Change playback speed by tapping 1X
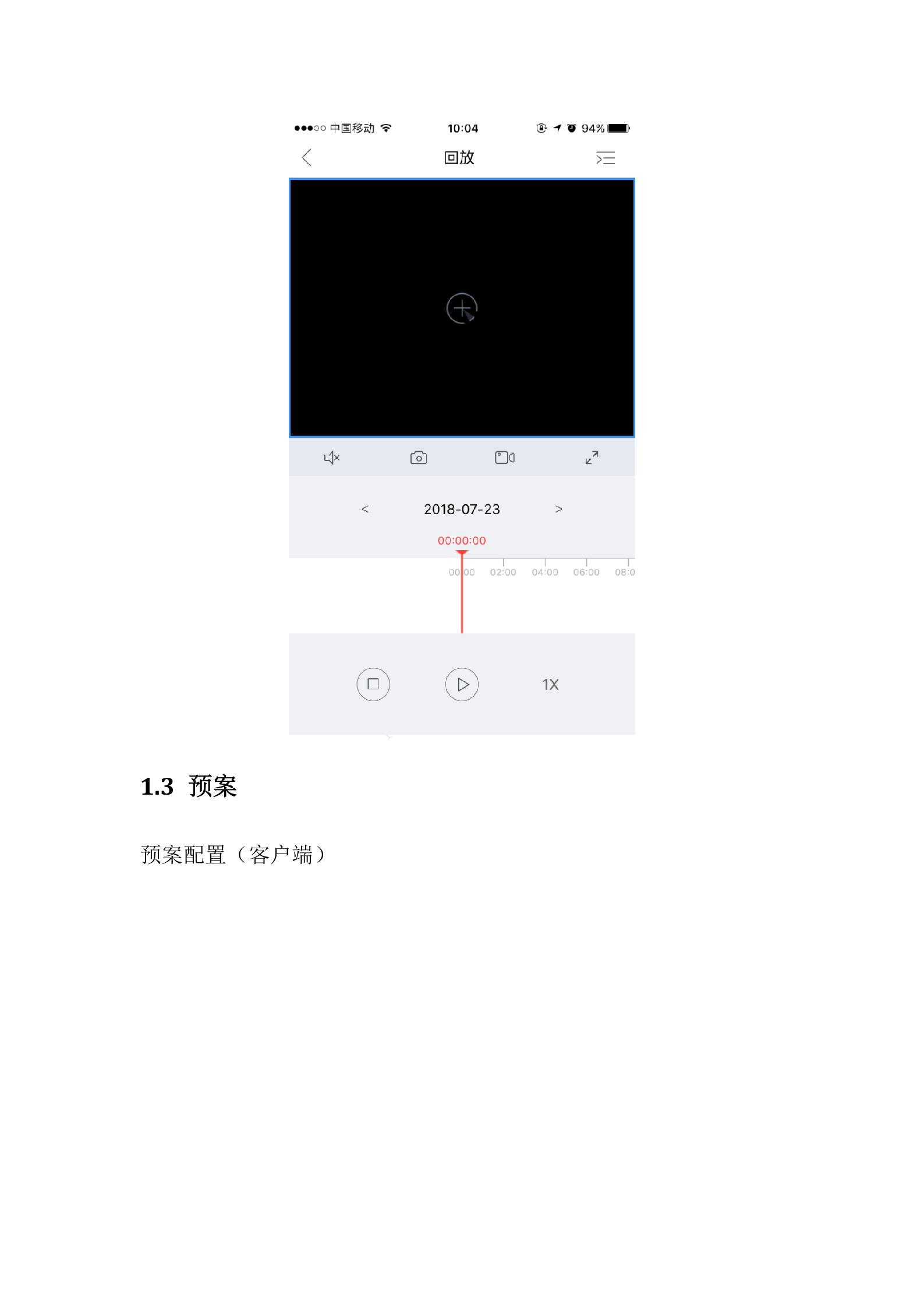Screen dimensions: 924x1307 pos(550,685)
